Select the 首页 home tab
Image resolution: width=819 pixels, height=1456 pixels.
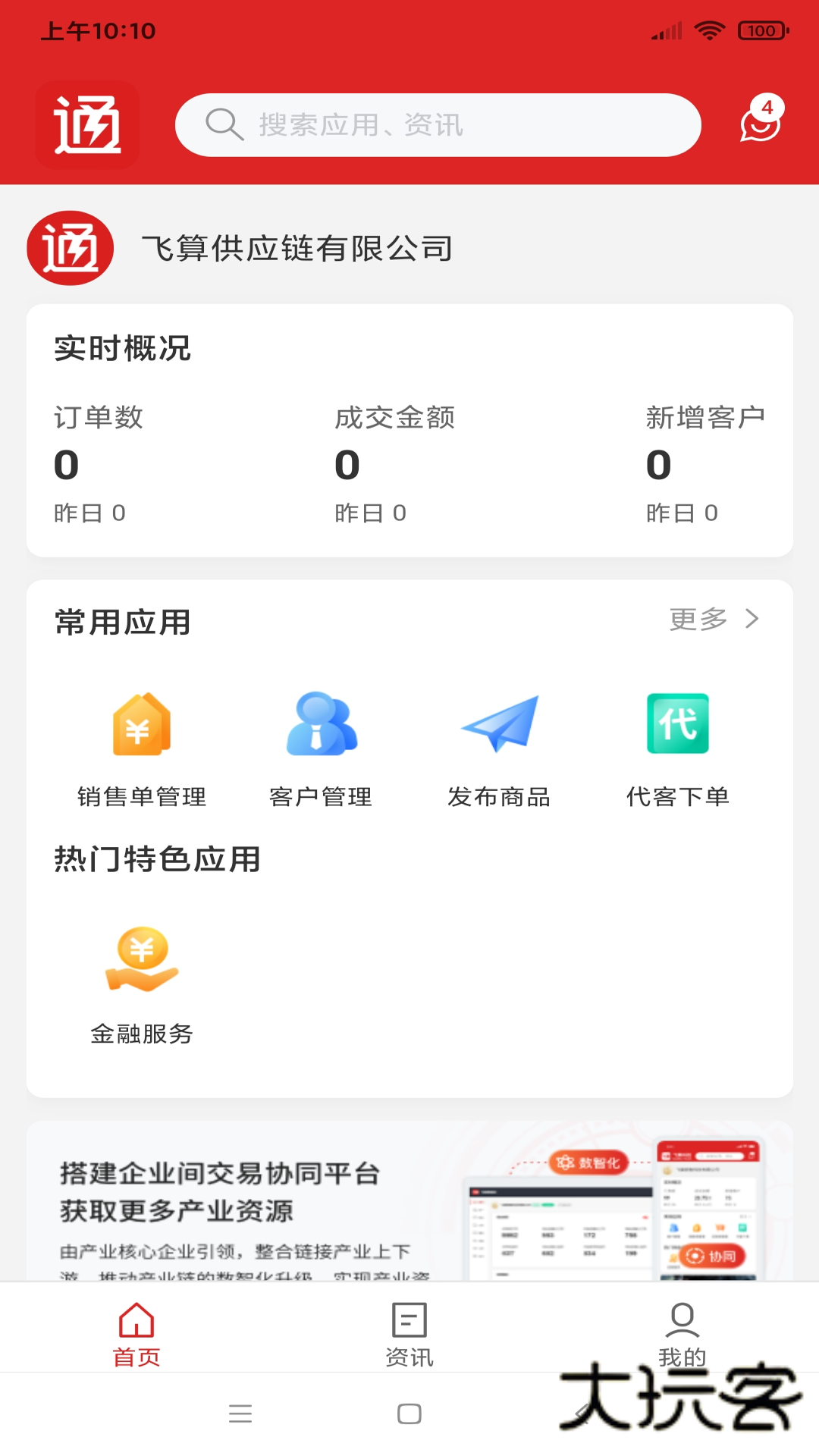pos(136,1335)
